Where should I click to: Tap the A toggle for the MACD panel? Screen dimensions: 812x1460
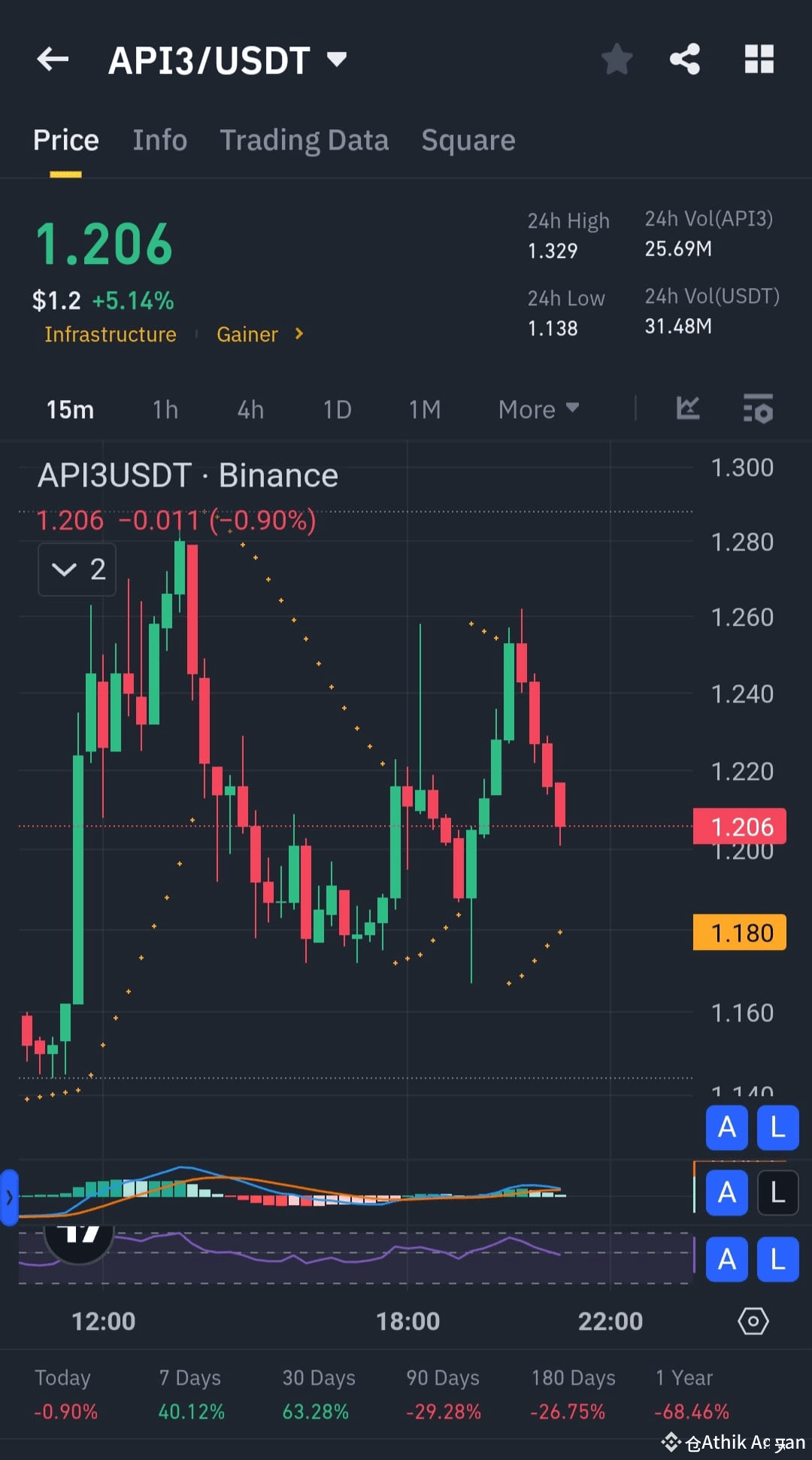pyautogui.click(x=726, y=1194)
